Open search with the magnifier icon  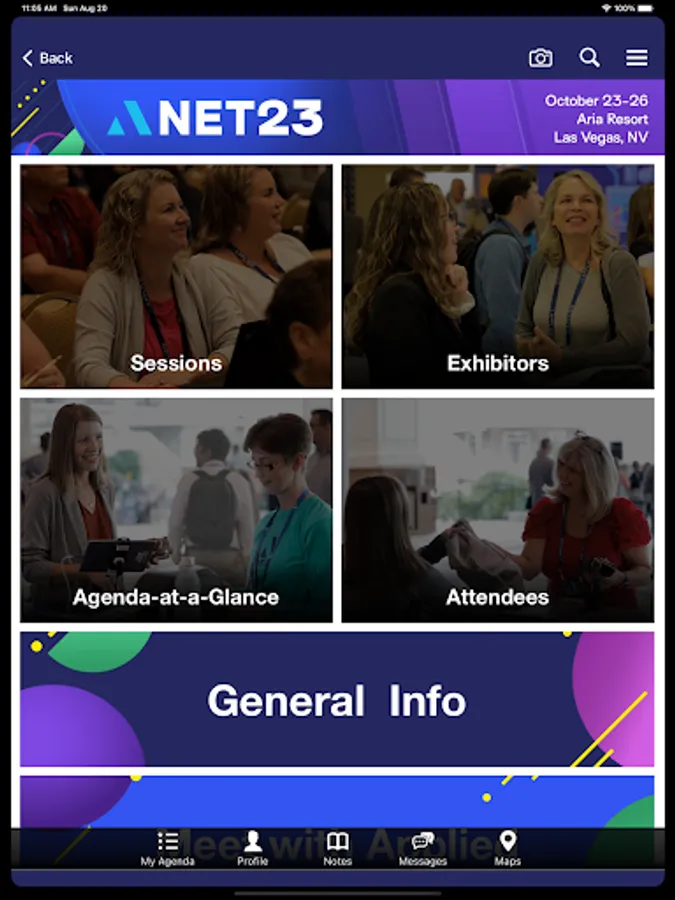589,57
